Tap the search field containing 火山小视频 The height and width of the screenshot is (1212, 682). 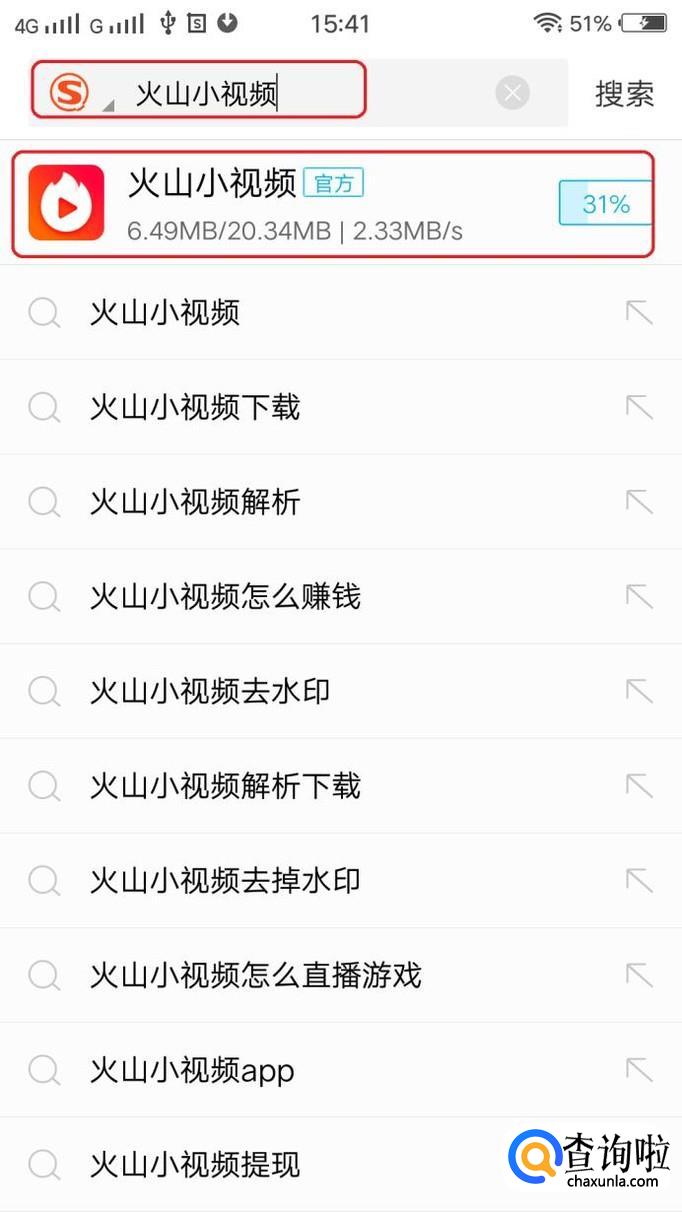[300, 94]
